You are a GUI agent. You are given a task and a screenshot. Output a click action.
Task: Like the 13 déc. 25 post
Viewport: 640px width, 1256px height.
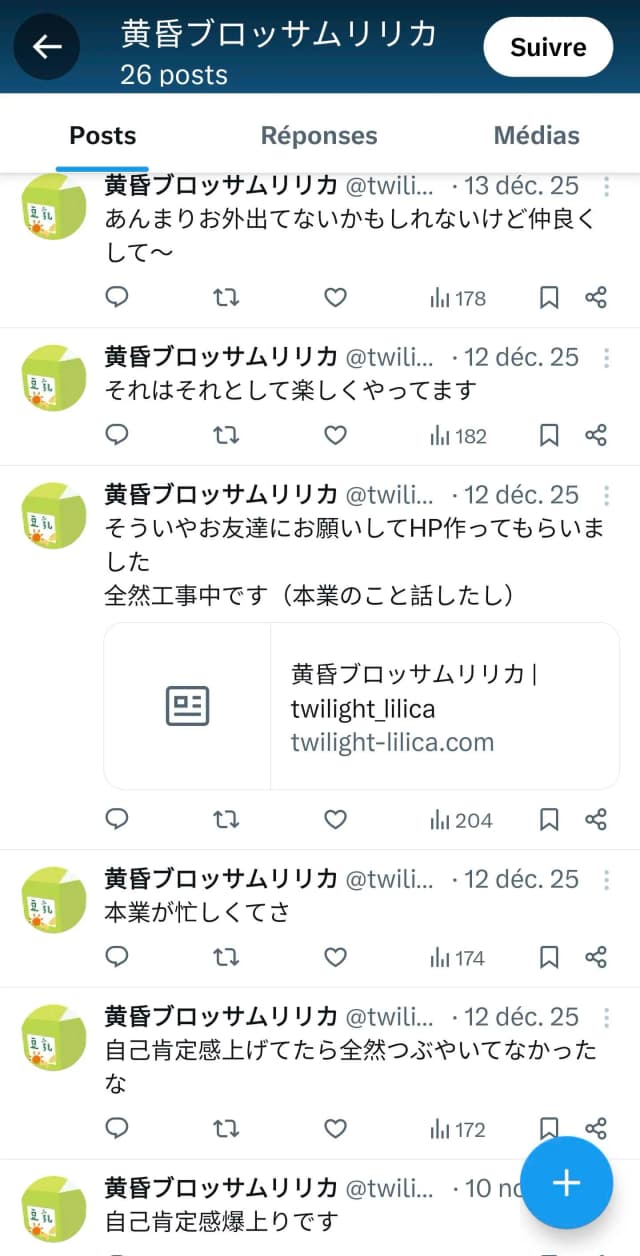pyautogui.click(x=335, y=297)
